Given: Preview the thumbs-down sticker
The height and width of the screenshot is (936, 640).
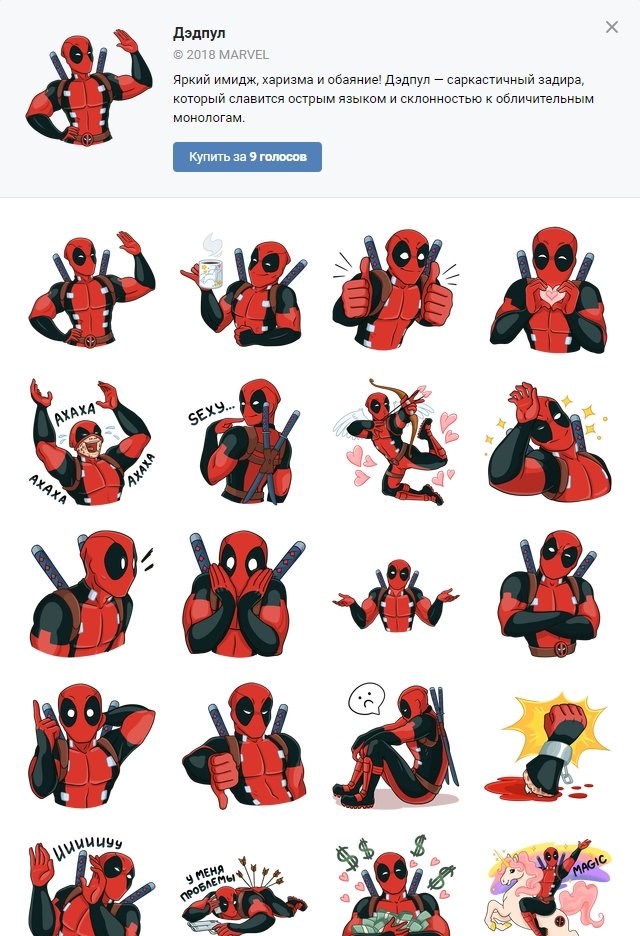Looking at the screenshot, I should point(241,746).
